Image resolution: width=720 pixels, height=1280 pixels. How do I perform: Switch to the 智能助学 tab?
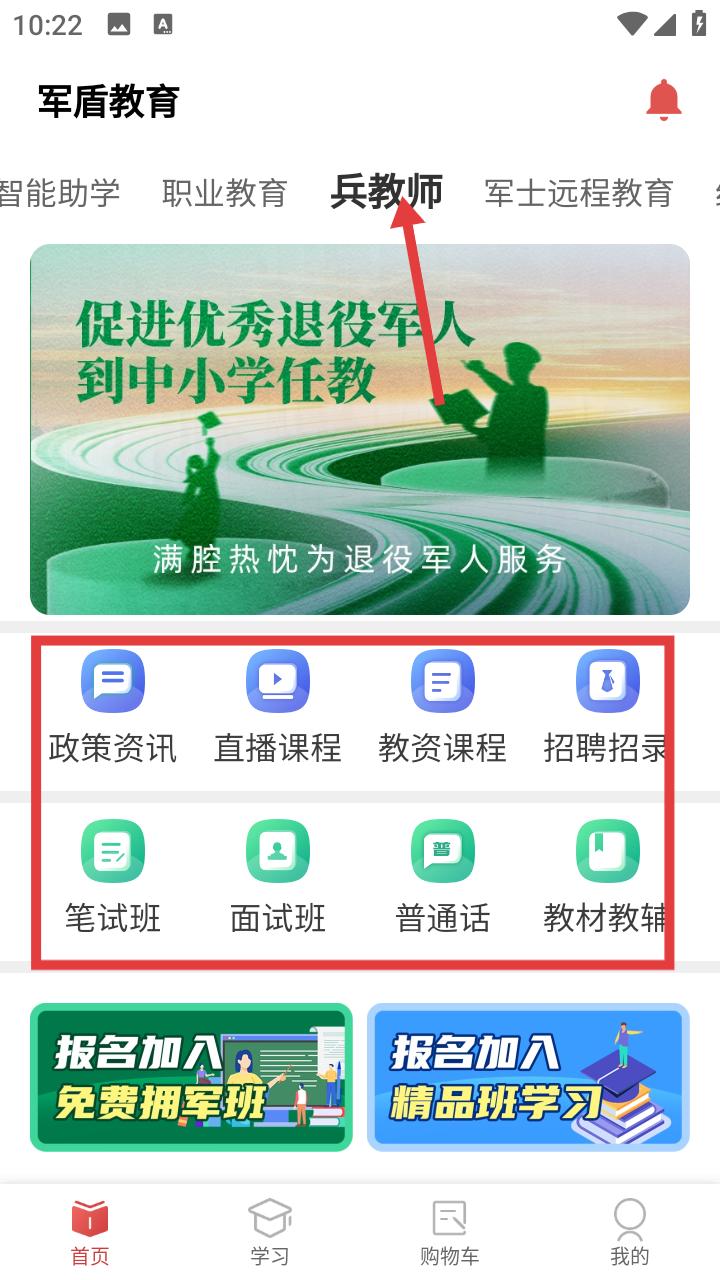coord(60,192)
